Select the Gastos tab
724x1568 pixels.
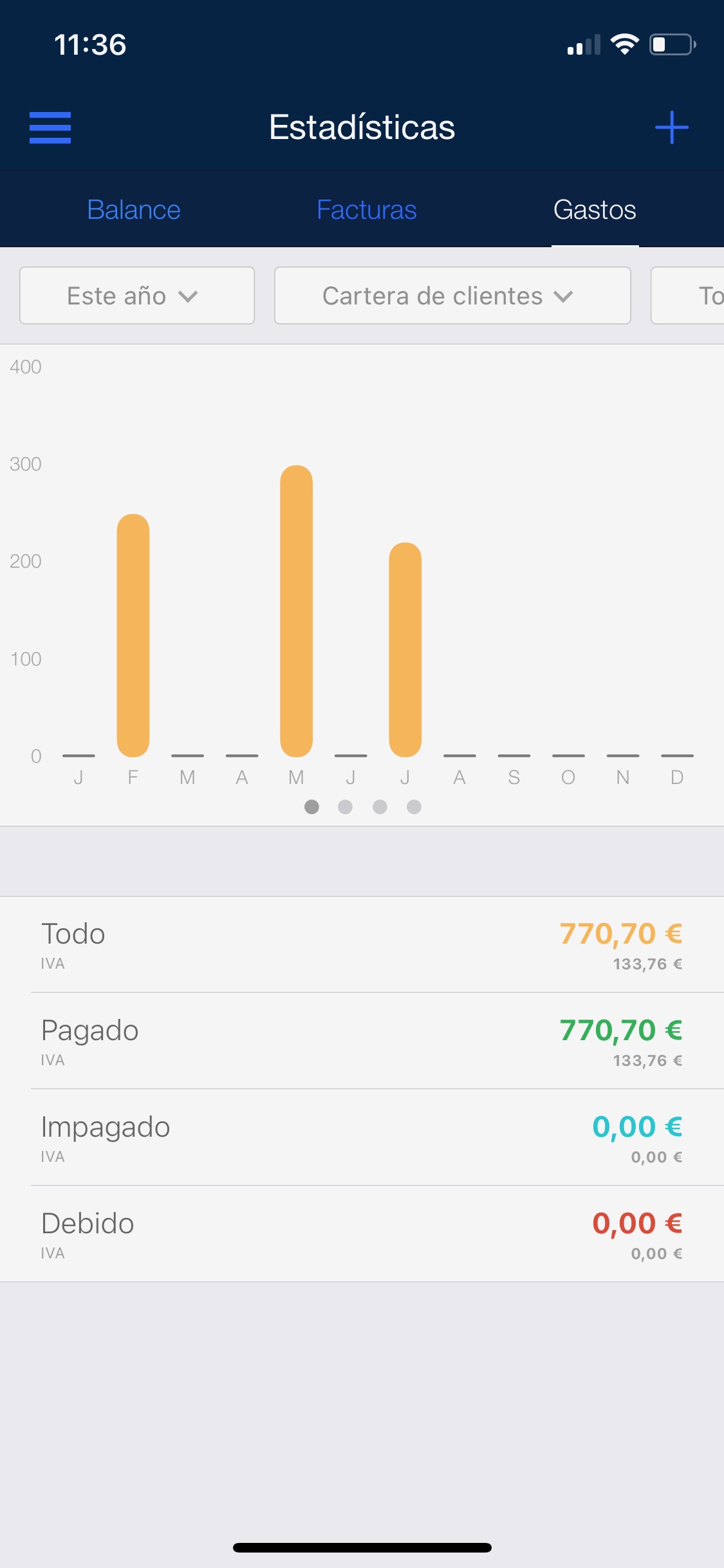[595, 210]
